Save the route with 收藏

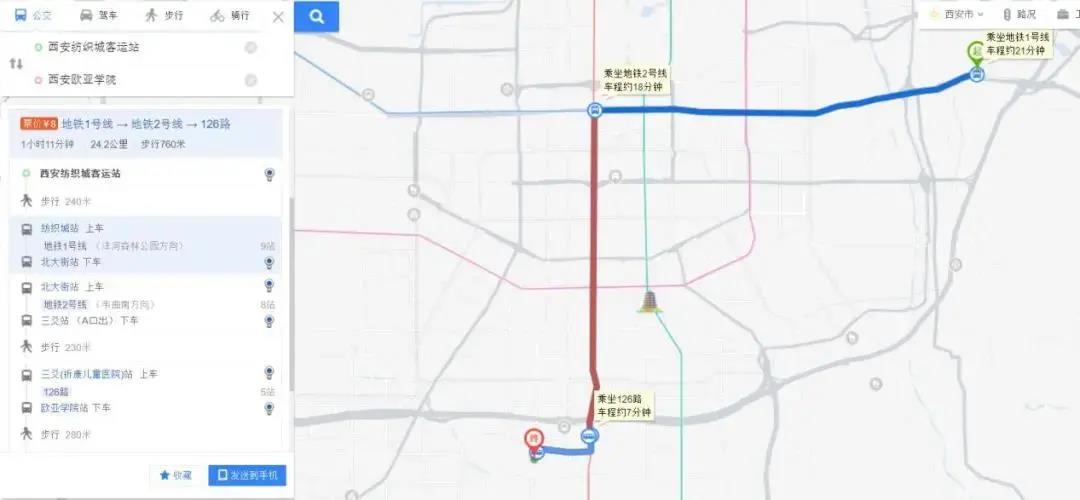[x=175, y=475]
